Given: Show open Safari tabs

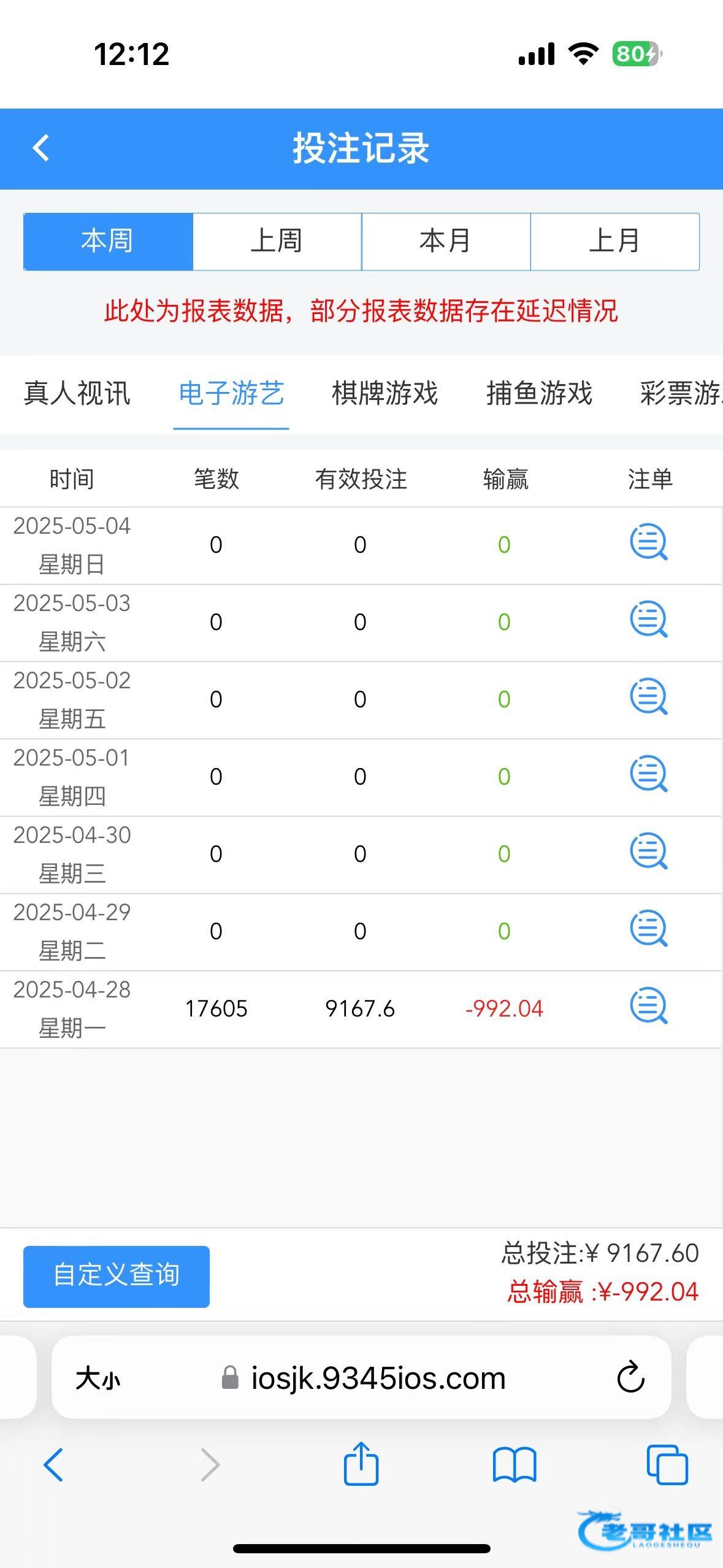Looking at the screenshot, I should pos(667,1465).
